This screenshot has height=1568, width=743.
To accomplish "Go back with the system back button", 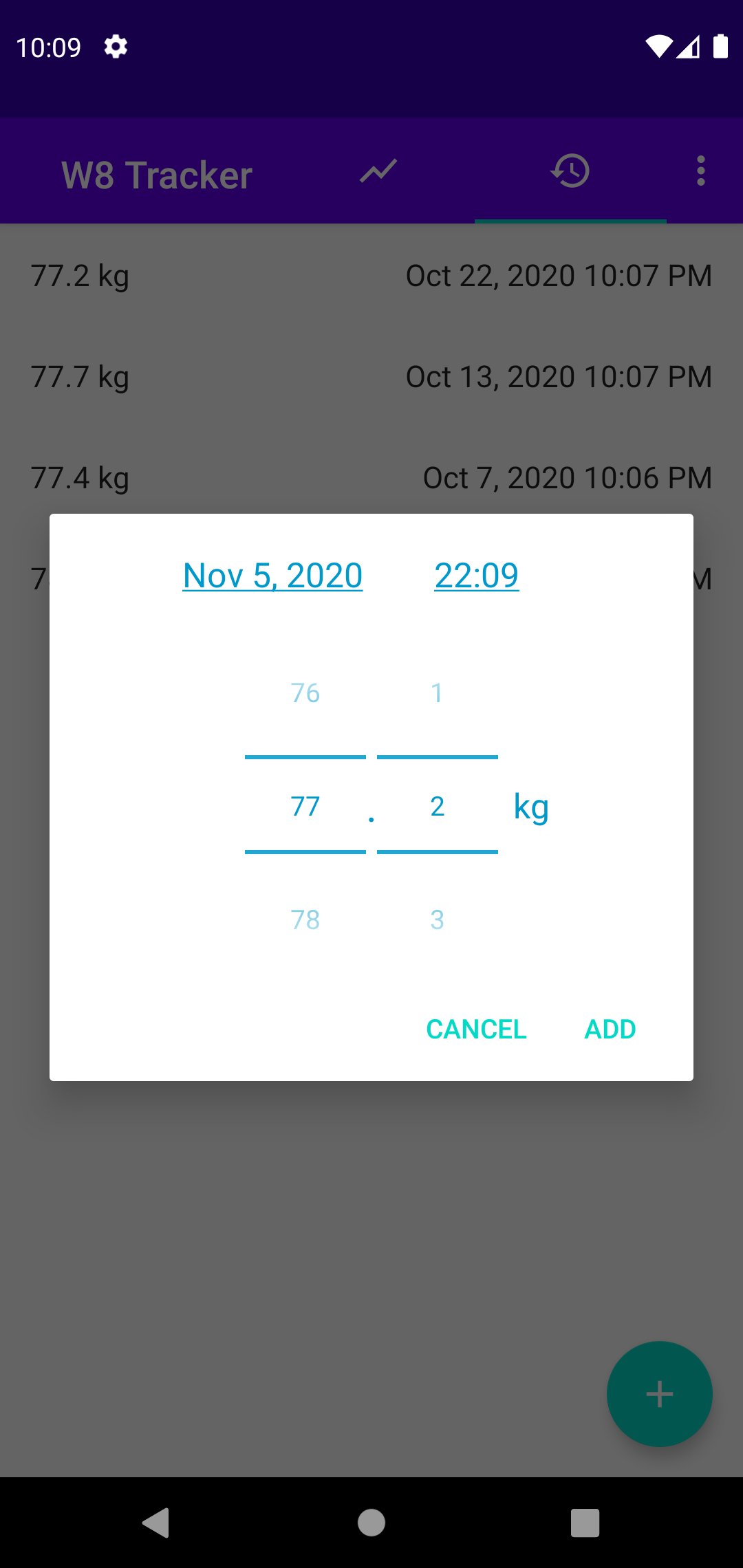I will (156, 1523).
